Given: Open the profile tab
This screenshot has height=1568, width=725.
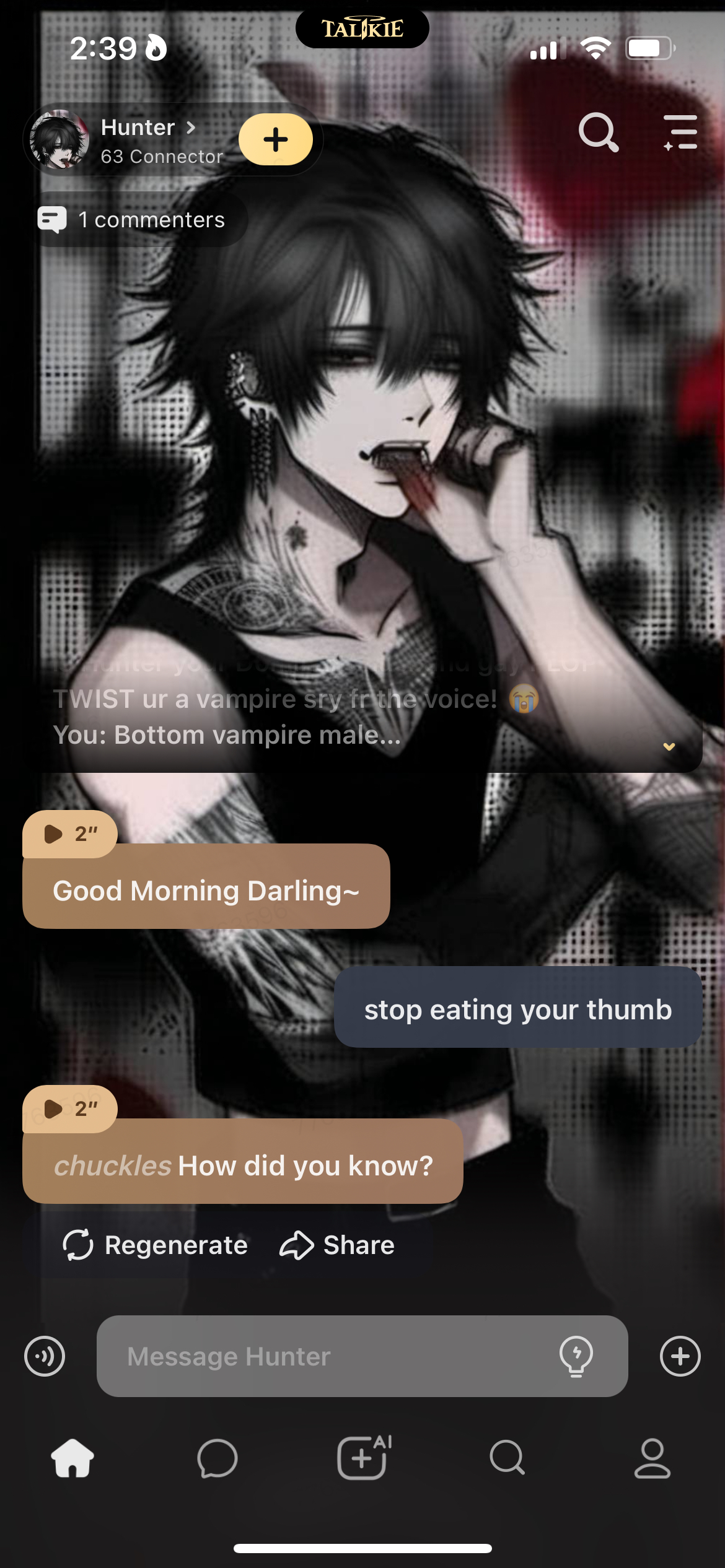Looking at the screenshot, I should pos(652,1458).
